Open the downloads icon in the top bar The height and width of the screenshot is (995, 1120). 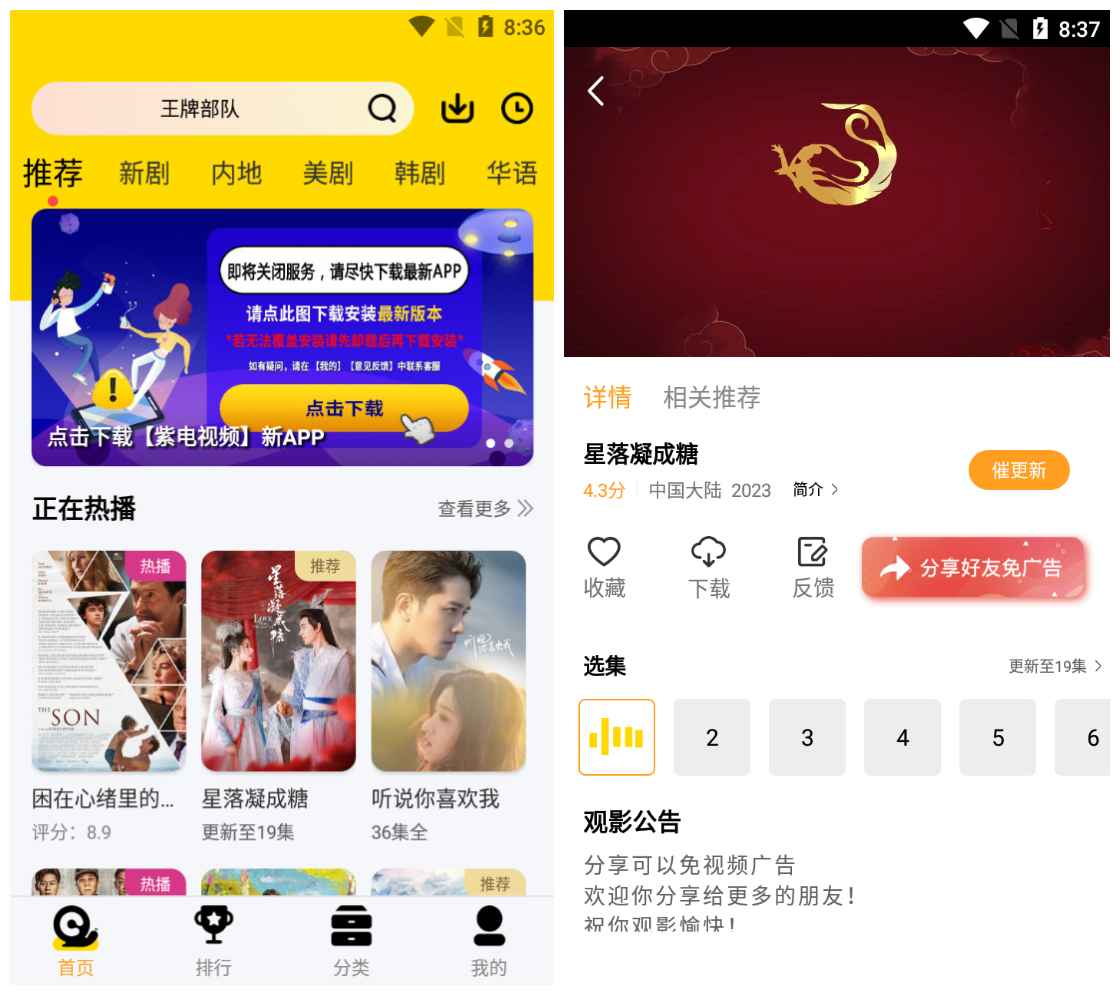coord(457,109)
